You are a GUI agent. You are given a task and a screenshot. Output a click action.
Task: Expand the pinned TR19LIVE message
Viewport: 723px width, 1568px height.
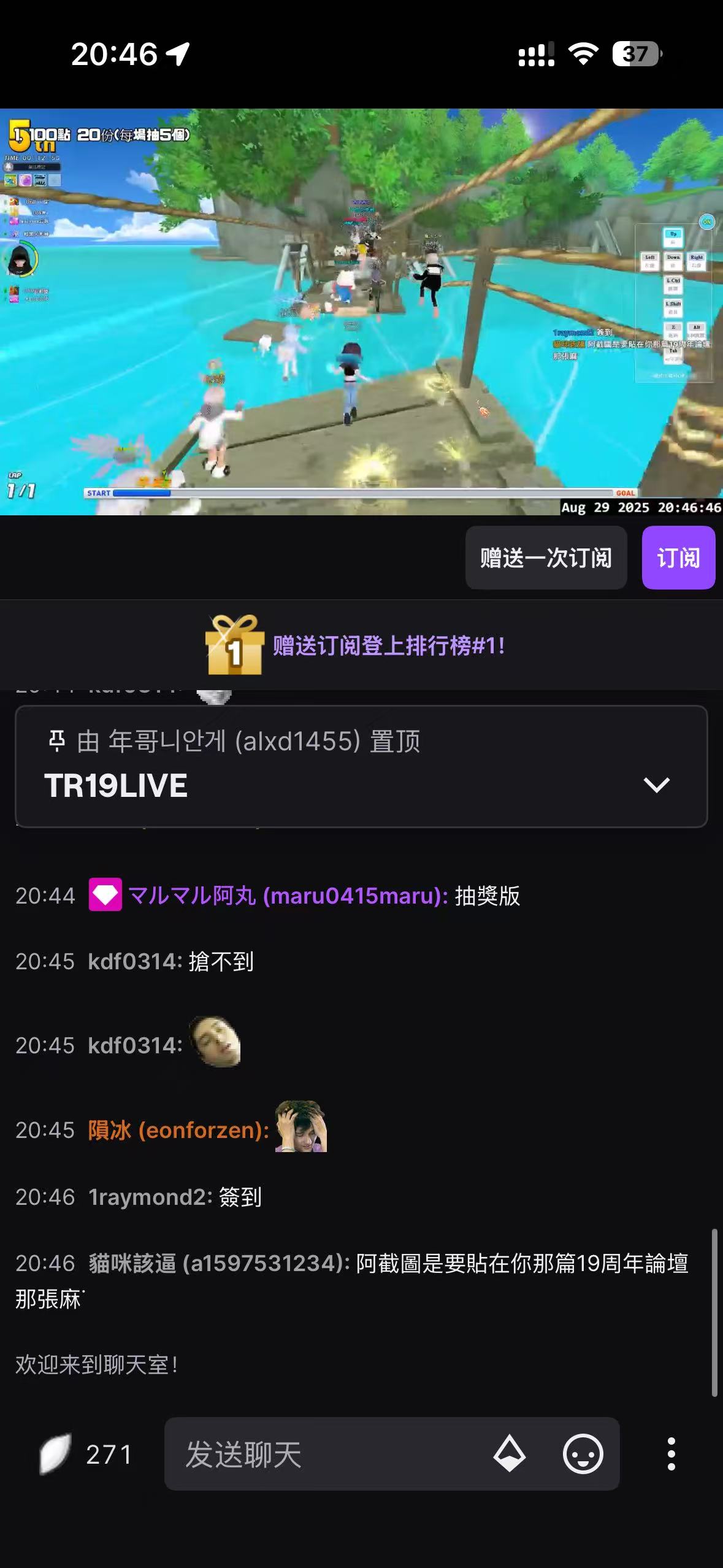pos(656,785)
